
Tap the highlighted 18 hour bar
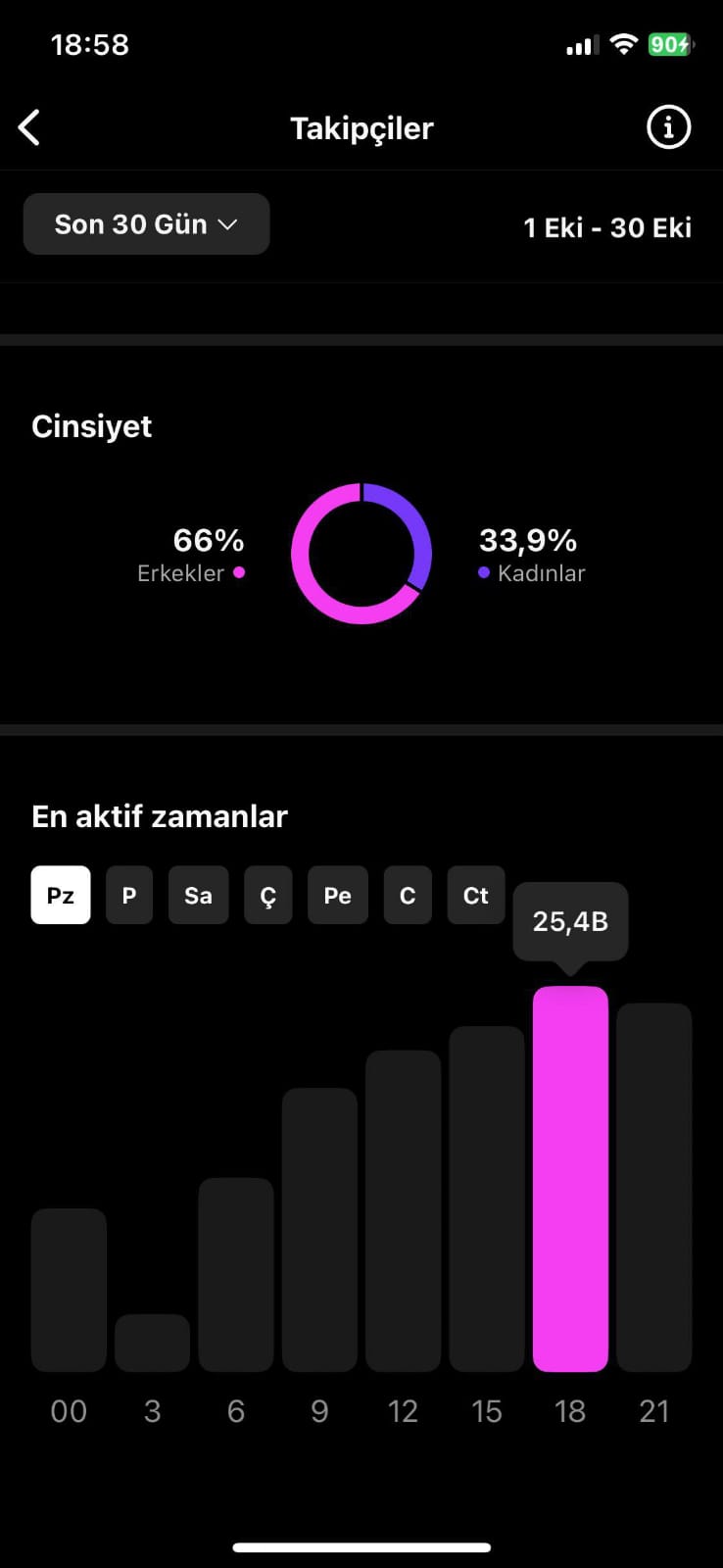(570, 1179)
